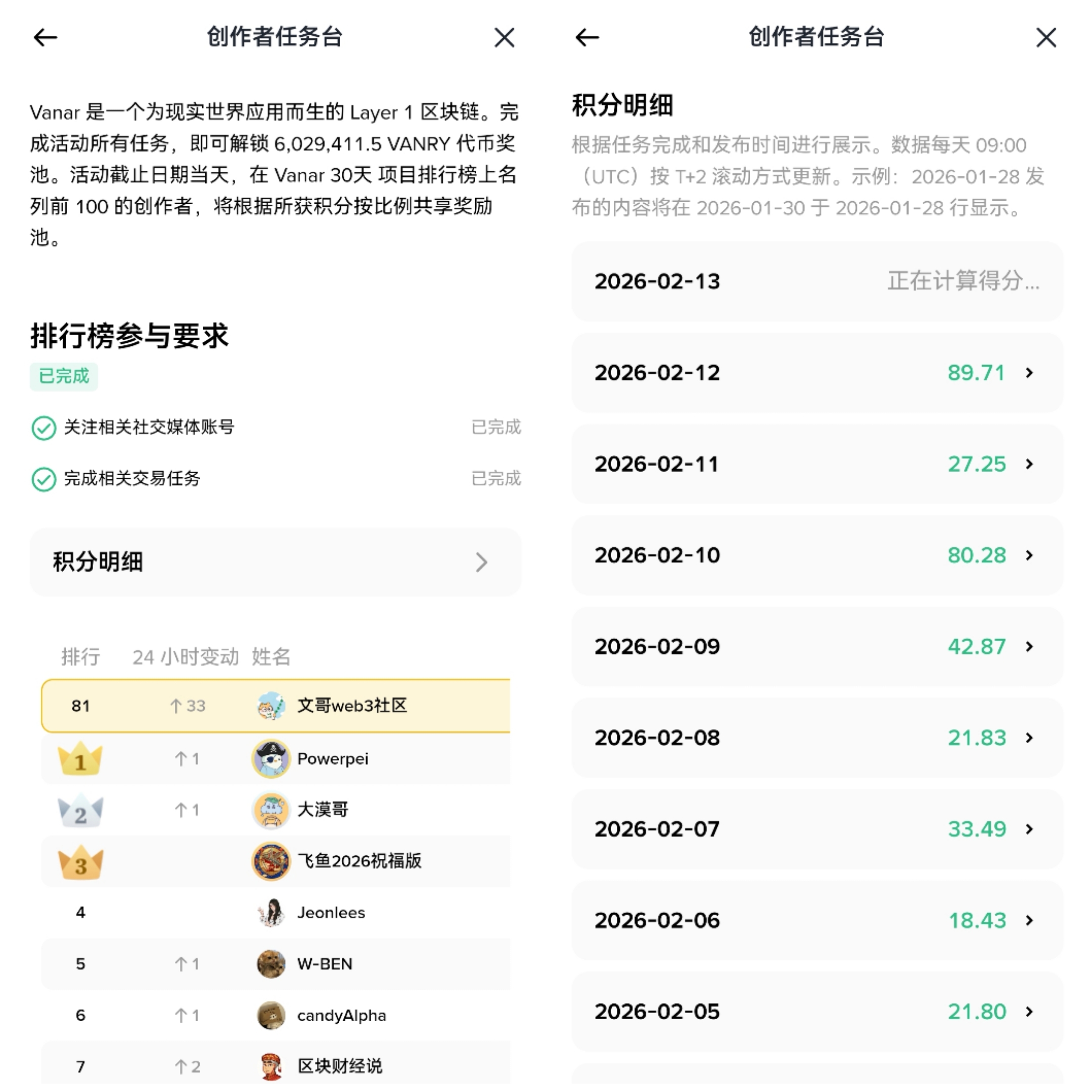Open candyAlpha's leaderboard entry
1092x1092 pixels.
point(341,1015)
